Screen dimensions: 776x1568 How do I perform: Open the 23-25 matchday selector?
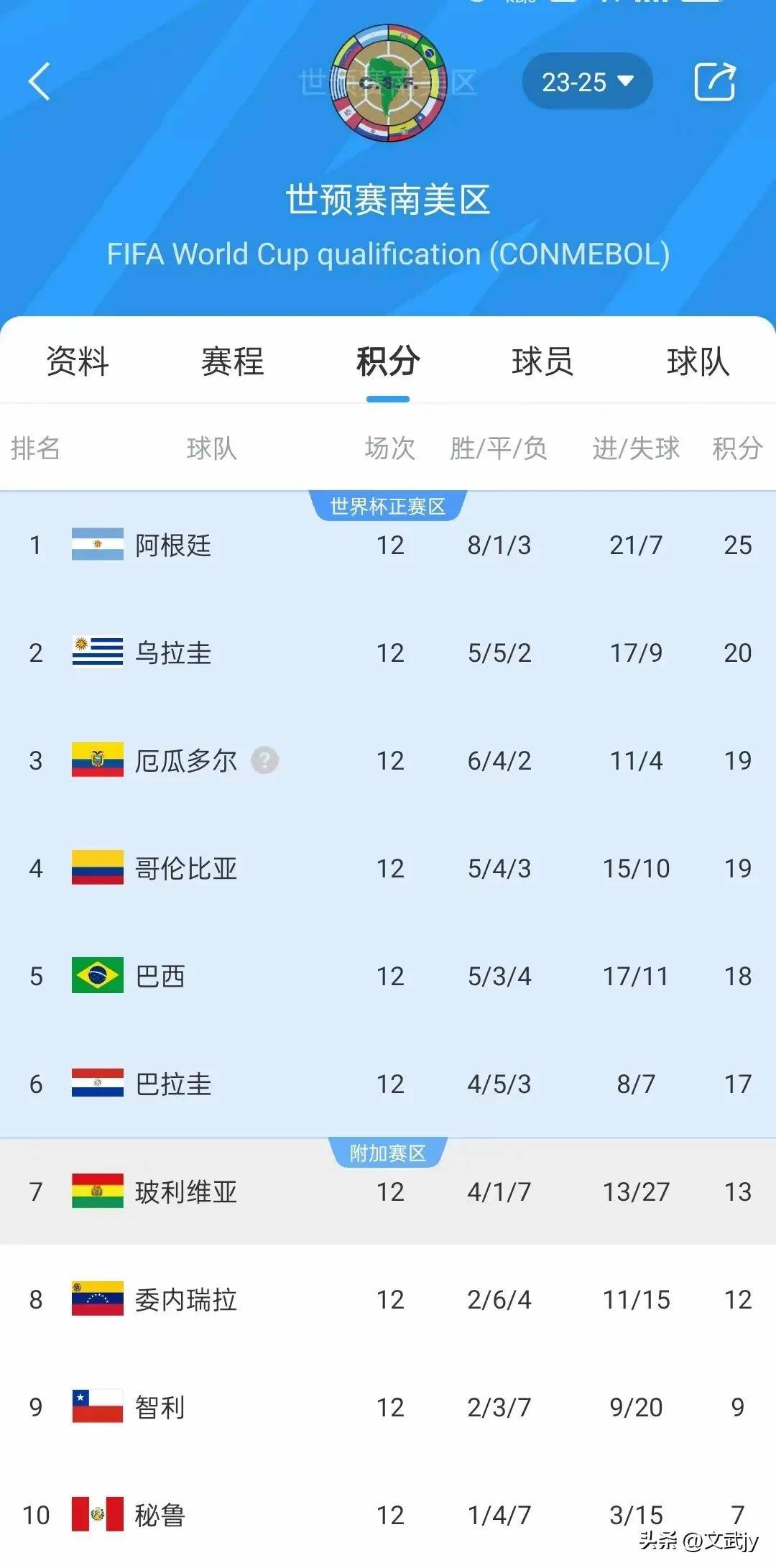pyautogui.click(x=588, y=82)
